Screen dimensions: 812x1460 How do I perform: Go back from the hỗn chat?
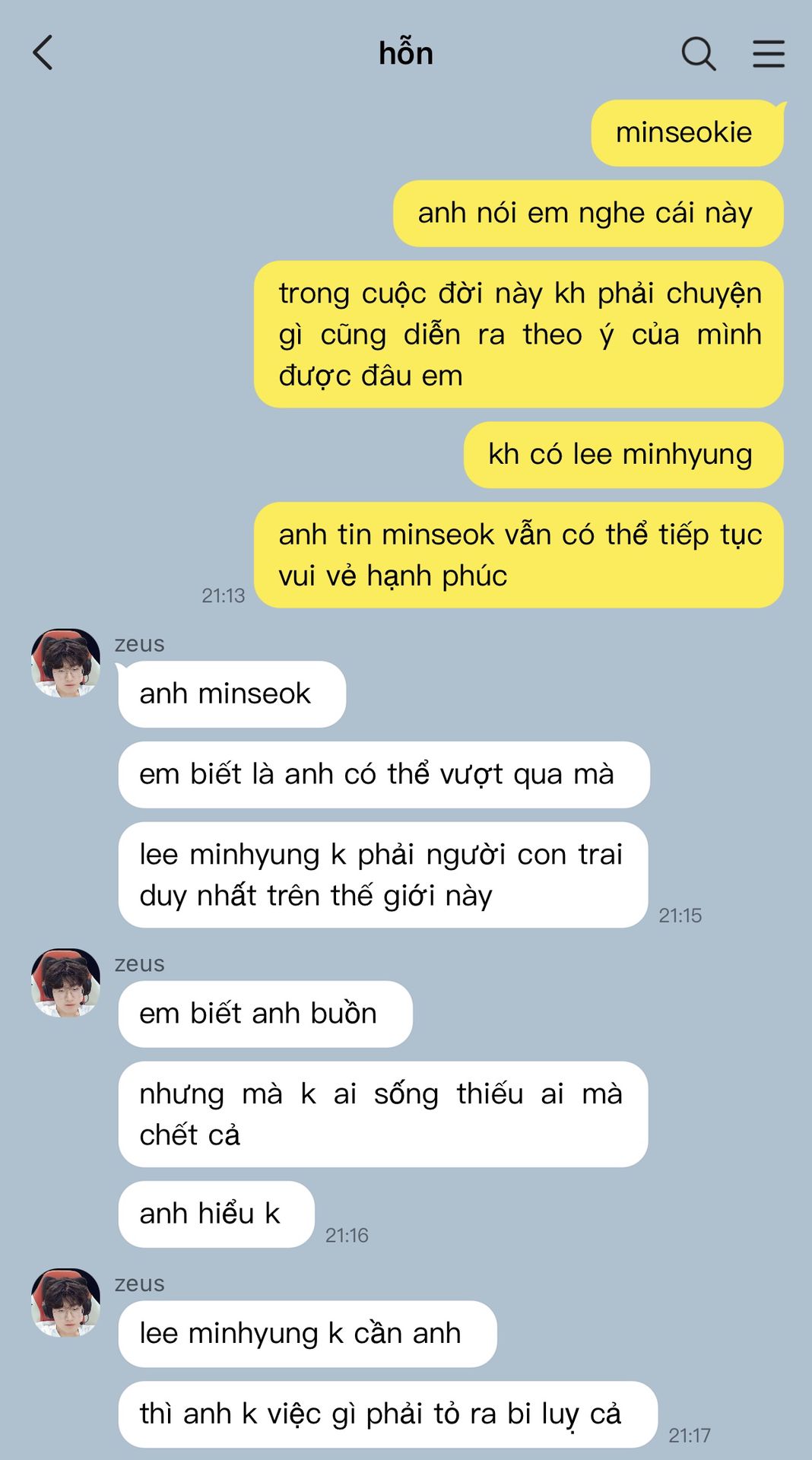(x=43, y=53)
